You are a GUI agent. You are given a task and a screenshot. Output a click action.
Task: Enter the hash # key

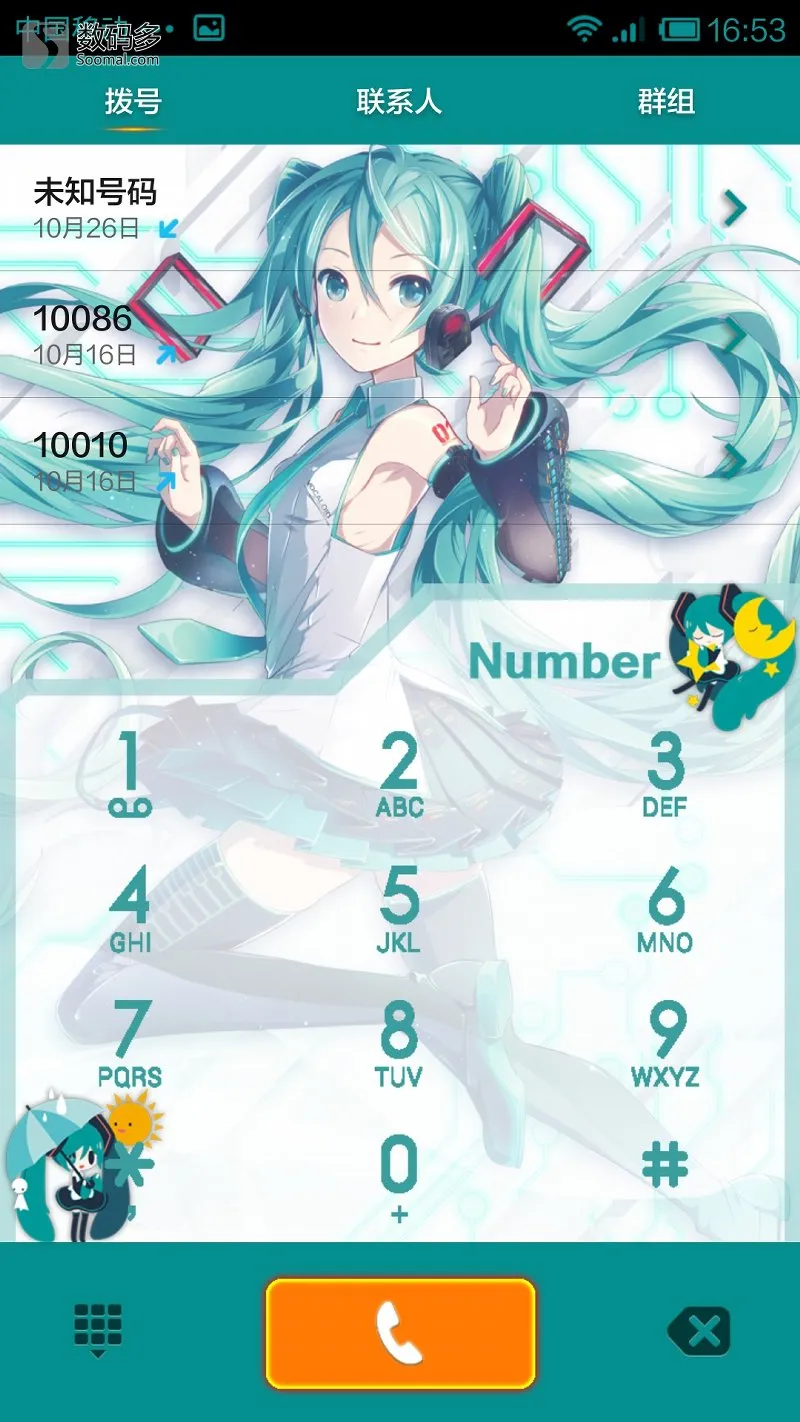(665, 1165)
